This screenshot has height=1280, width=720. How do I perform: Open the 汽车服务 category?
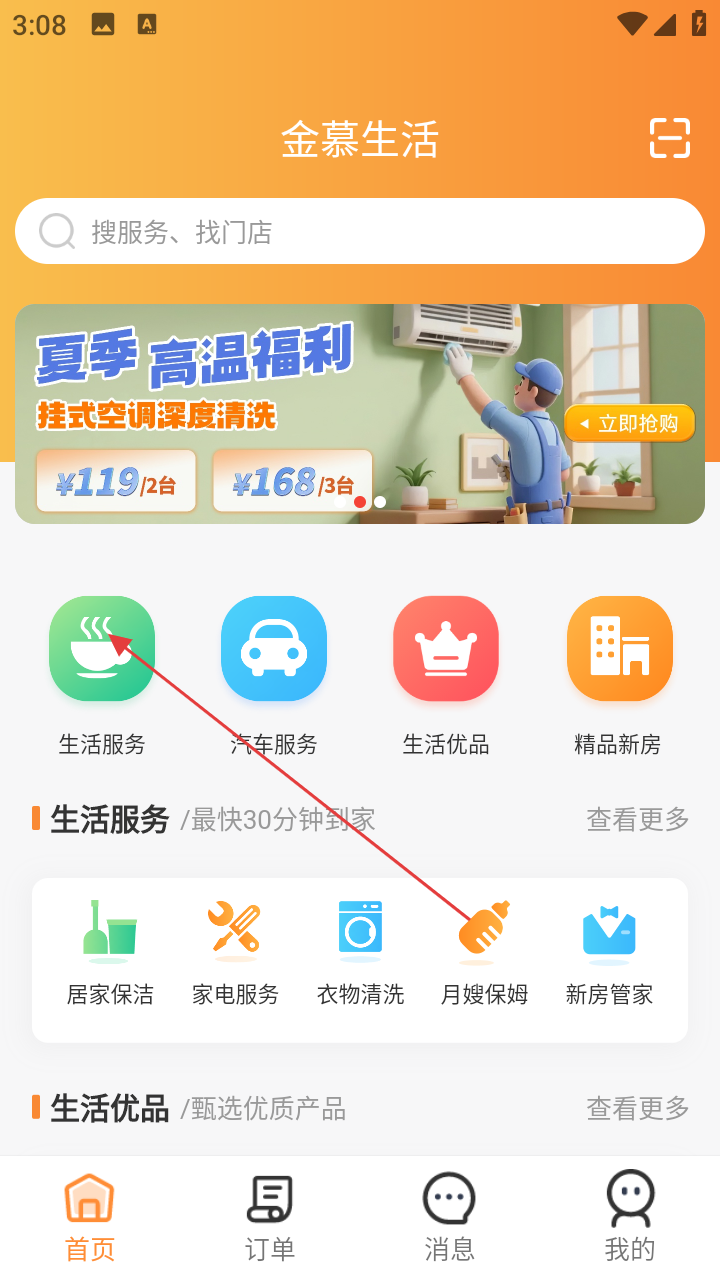click(x=274, y=648)
